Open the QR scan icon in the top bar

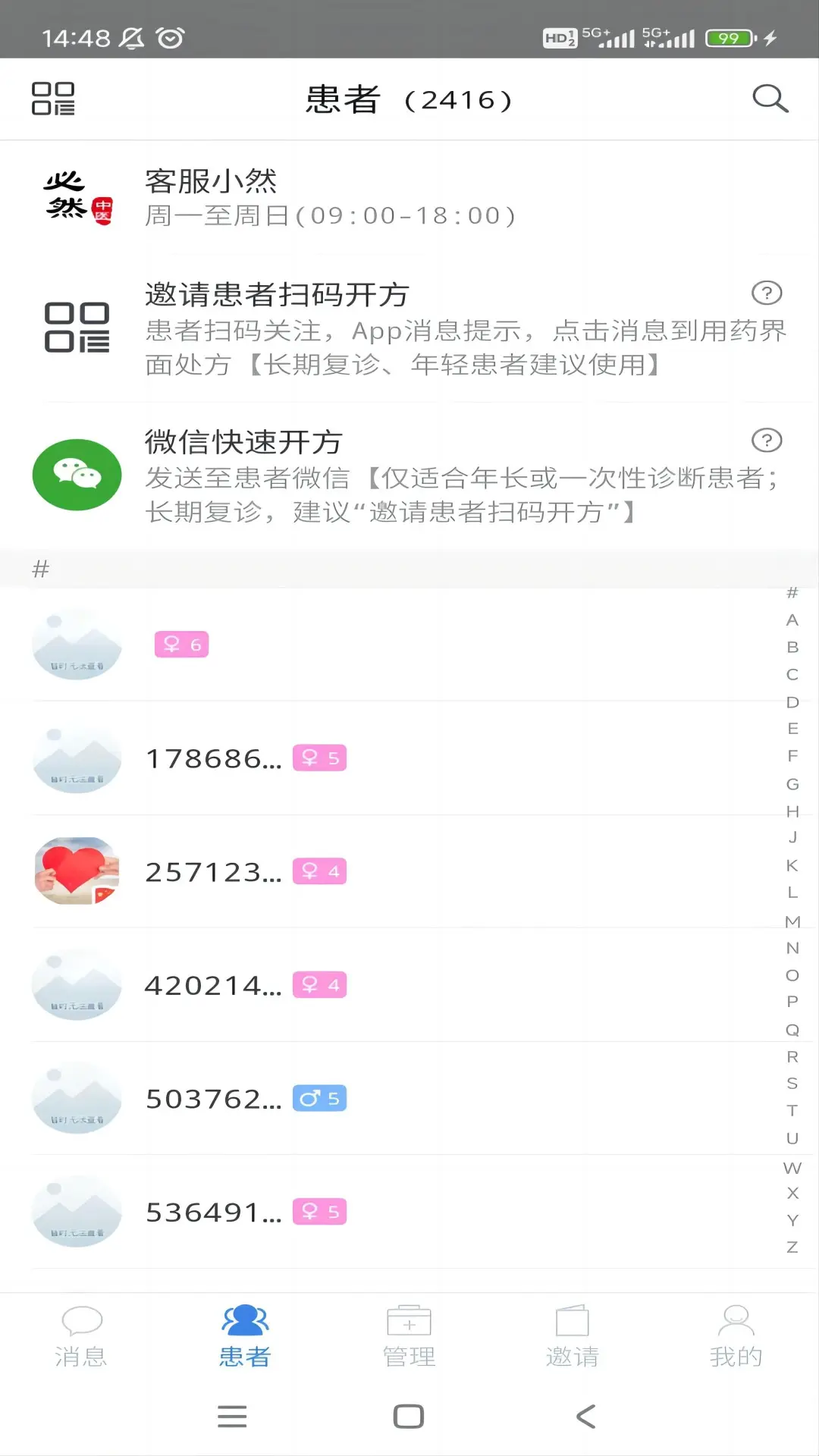[53, 99]
